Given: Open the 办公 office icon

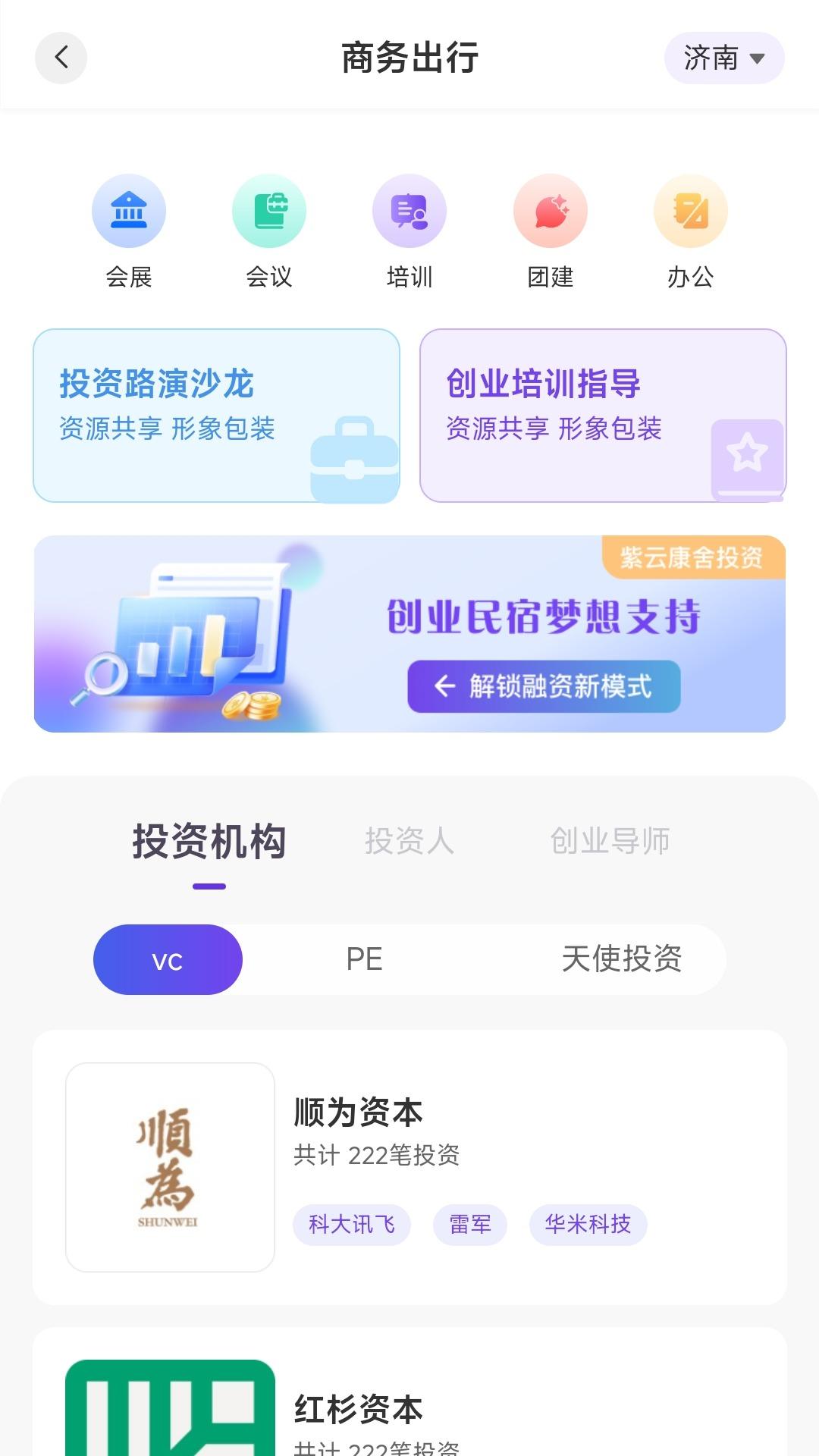Looking at the screenshot, I should click(690, 211).
